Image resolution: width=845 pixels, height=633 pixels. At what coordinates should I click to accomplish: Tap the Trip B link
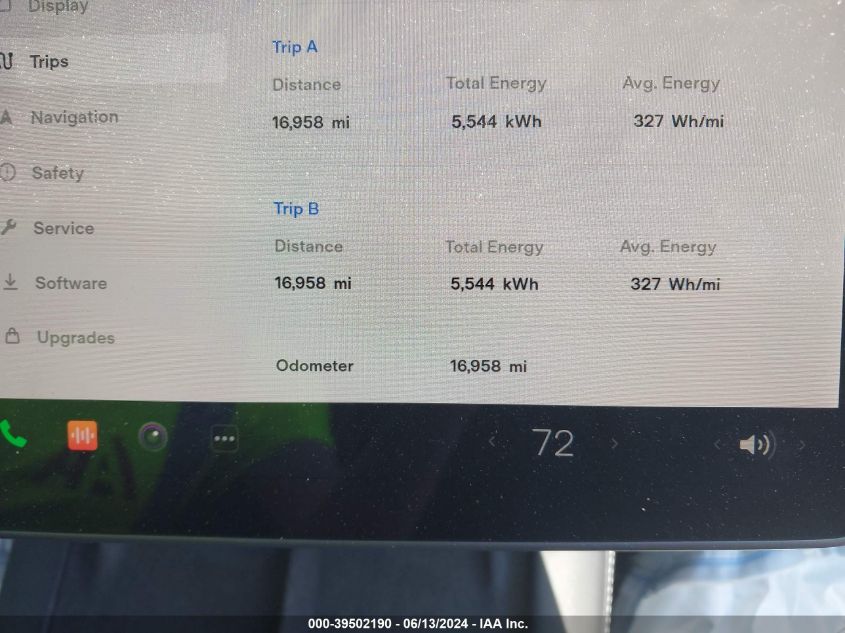click(x=297, y=209)
